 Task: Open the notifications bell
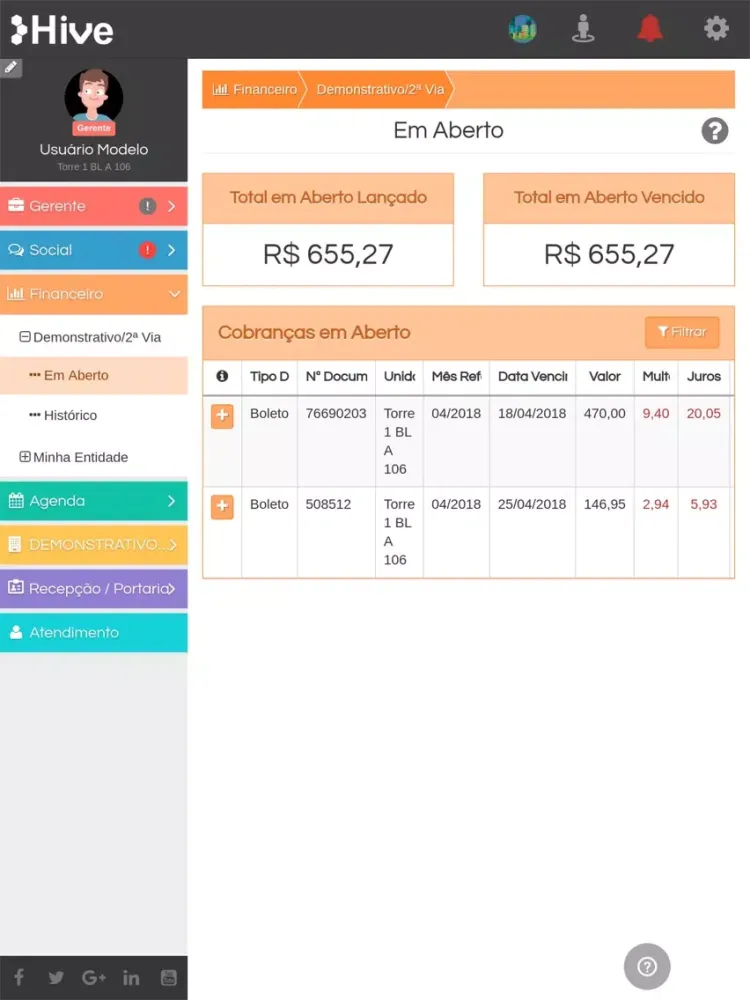point(650,29)
